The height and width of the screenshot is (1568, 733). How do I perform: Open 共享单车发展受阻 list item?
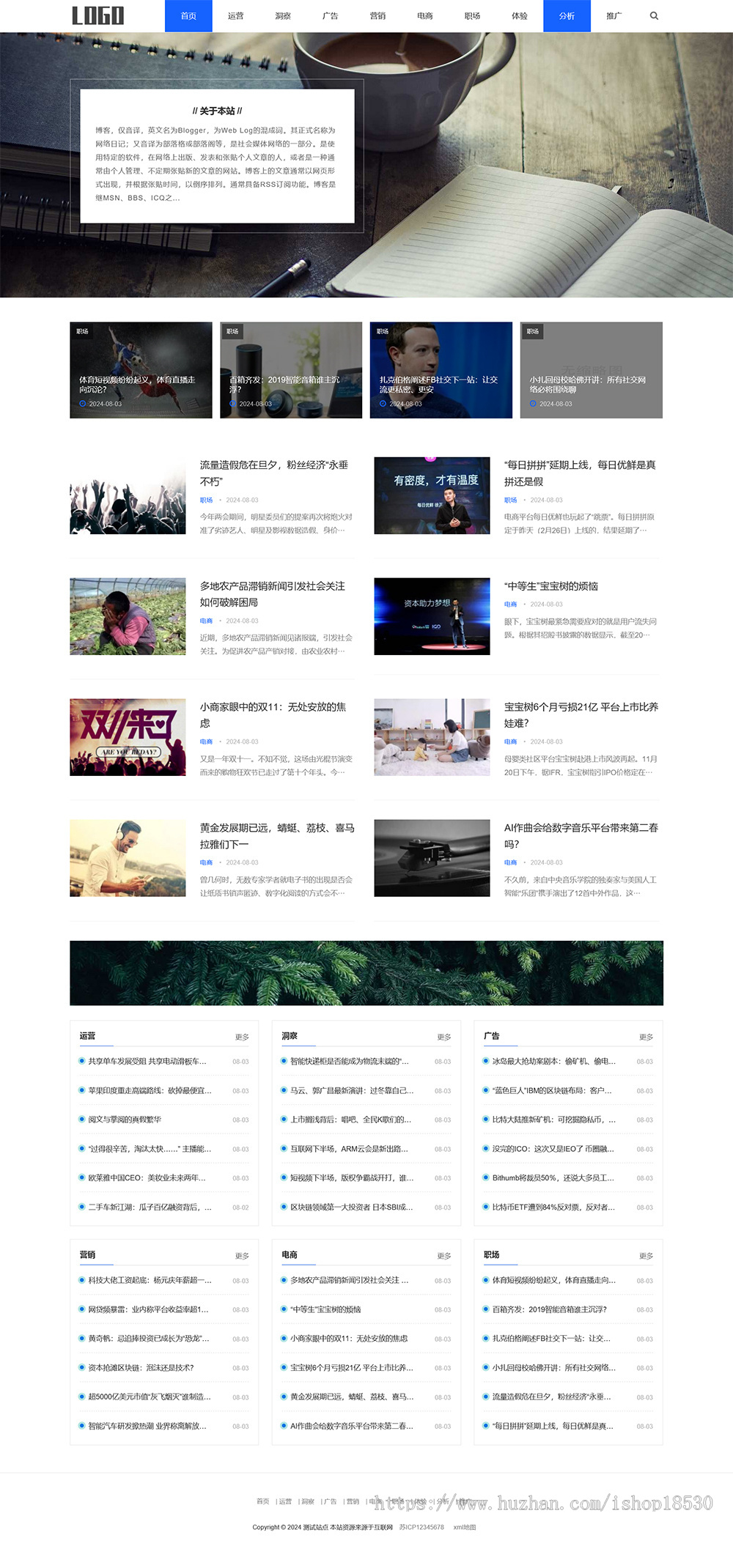coord(147,1061)
